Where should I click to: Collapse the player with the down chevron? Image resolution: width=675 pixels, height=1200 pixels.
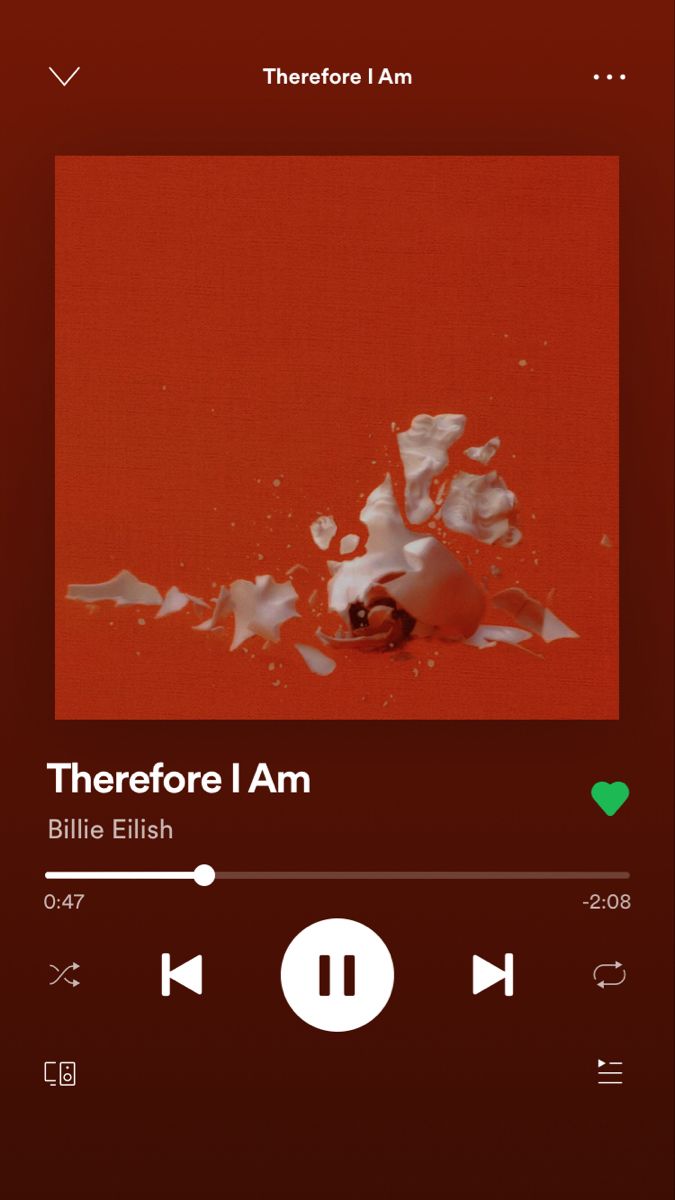64,76
